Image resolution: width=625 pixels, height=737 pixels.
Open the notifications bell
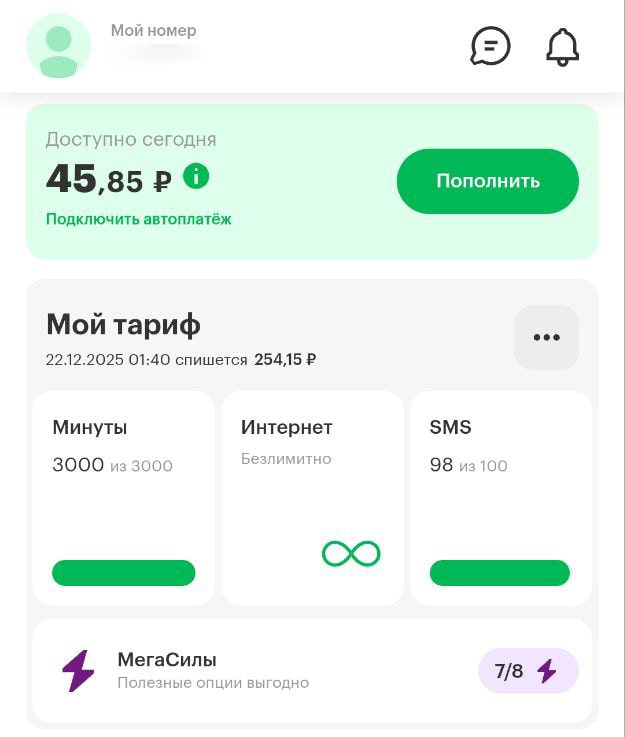pos(562,46)
